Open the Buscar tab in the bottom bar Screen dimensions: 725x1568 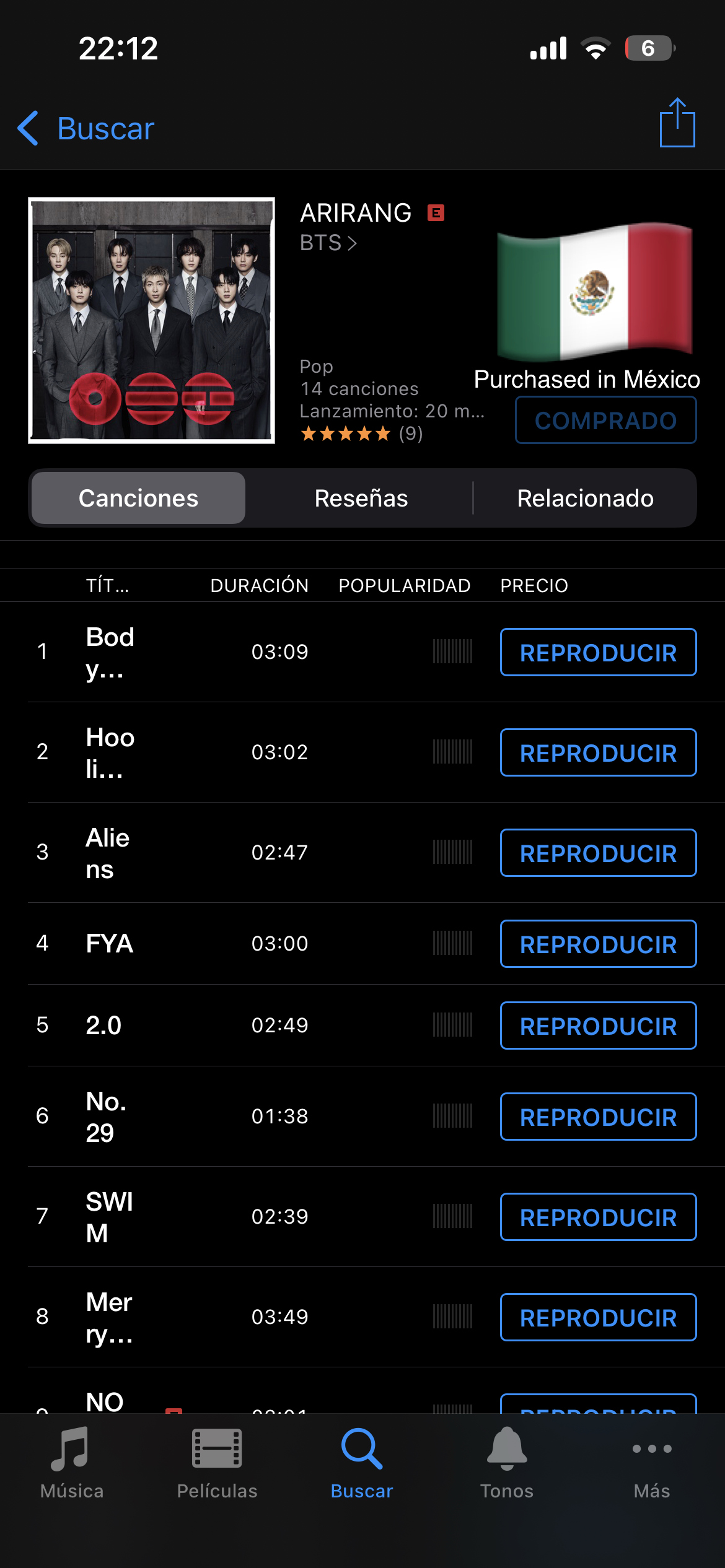(x=362, y=1463)
